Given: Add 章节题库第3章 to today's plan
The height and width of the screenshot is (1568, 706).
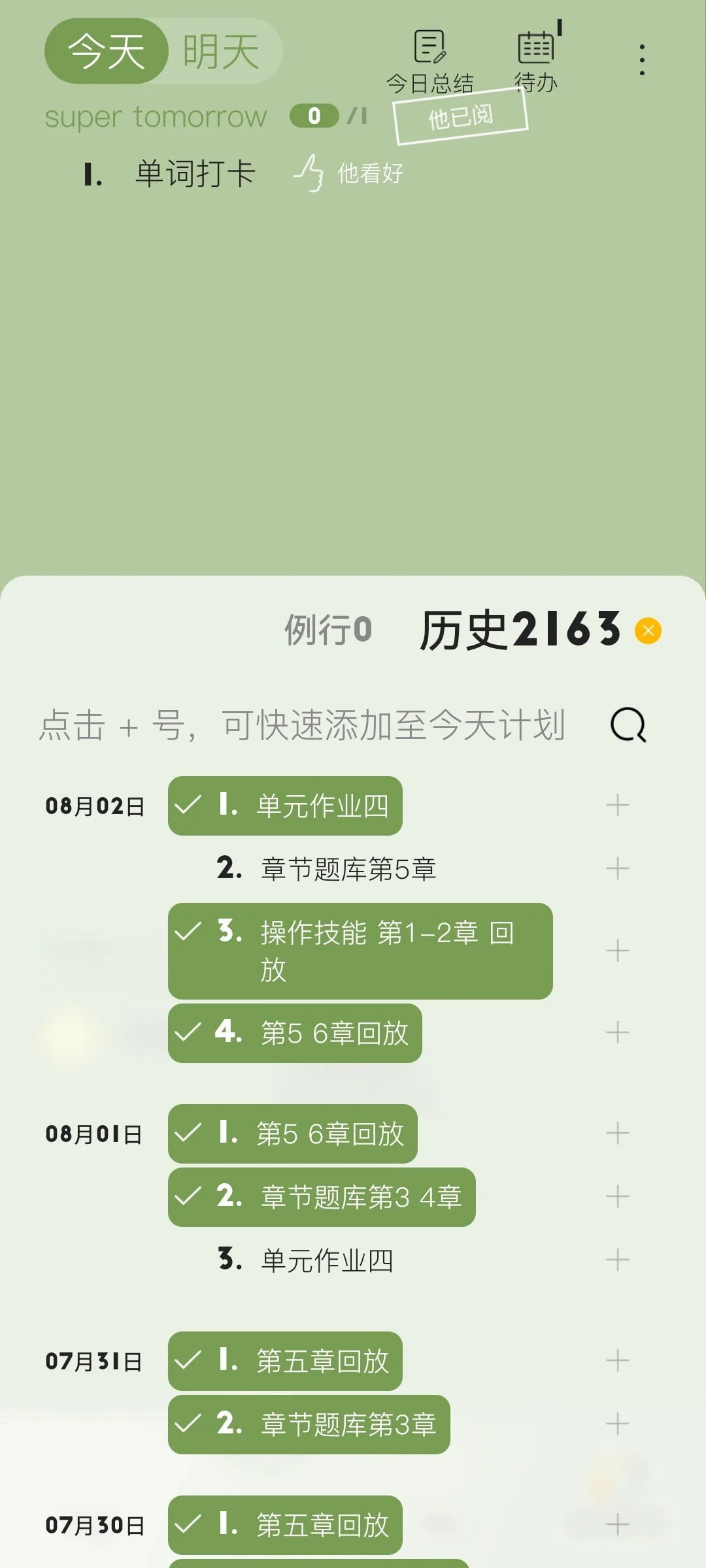Looking at the screenshot, I should click(617, 1424).
